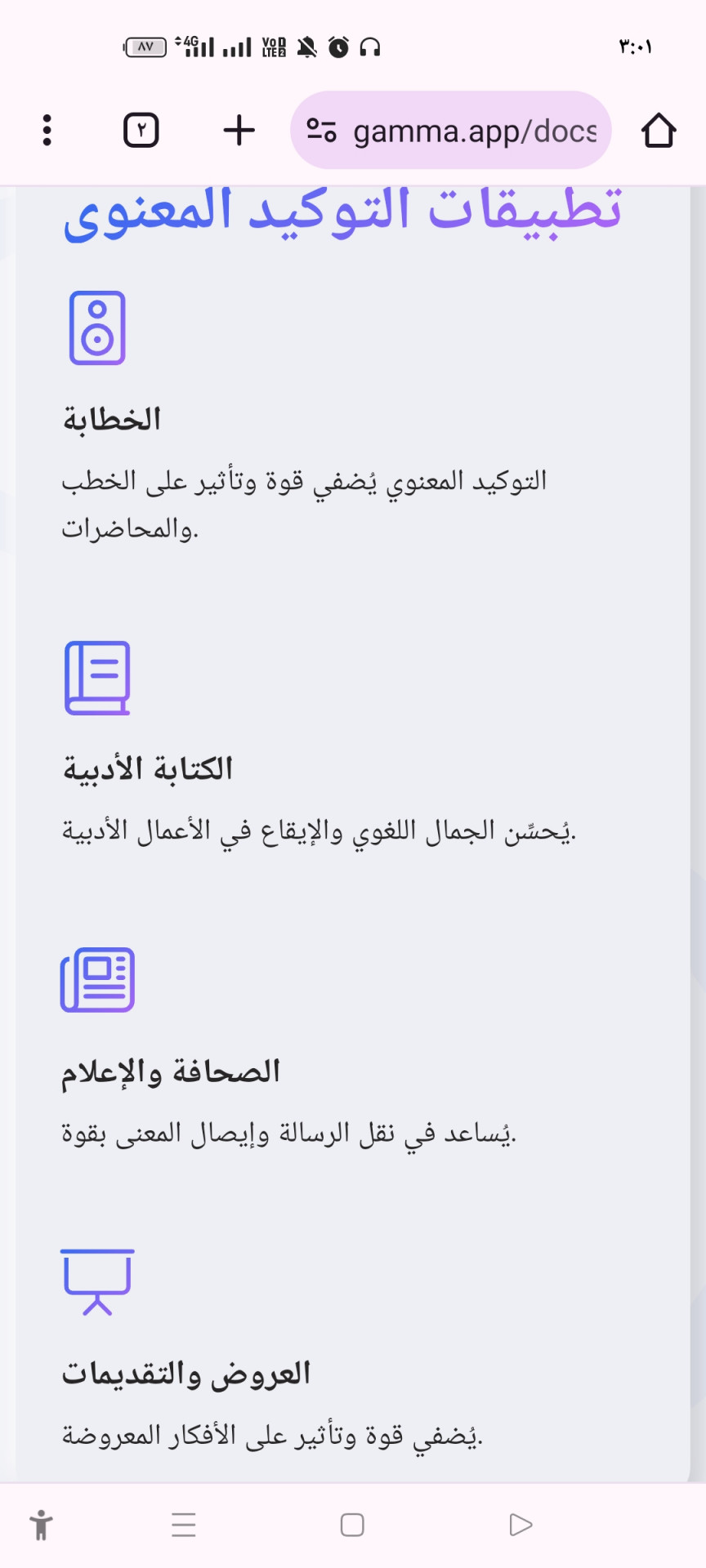The width and height of the screenshot is (706, 1568).
Task: Add a new browser tab
Action: 239,131
